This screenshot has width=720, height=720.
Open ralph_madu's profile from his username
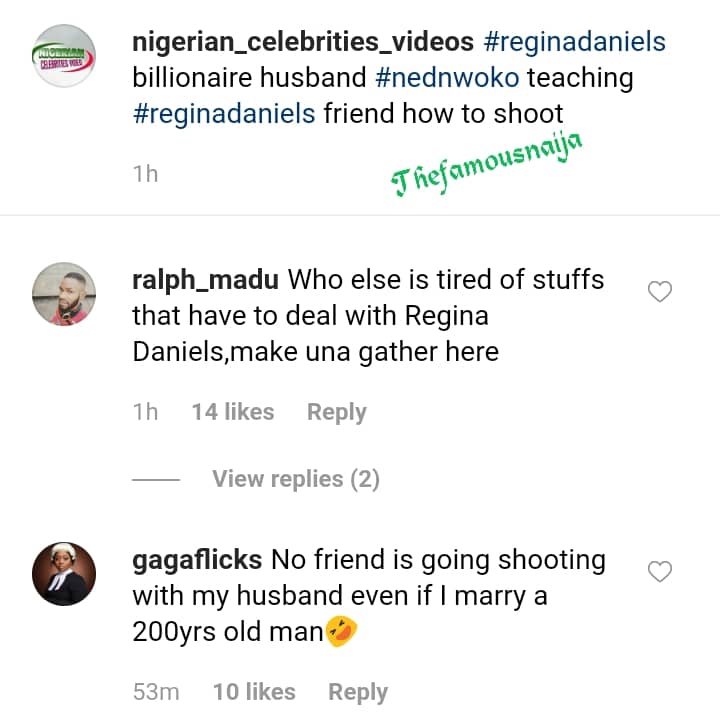205,279
